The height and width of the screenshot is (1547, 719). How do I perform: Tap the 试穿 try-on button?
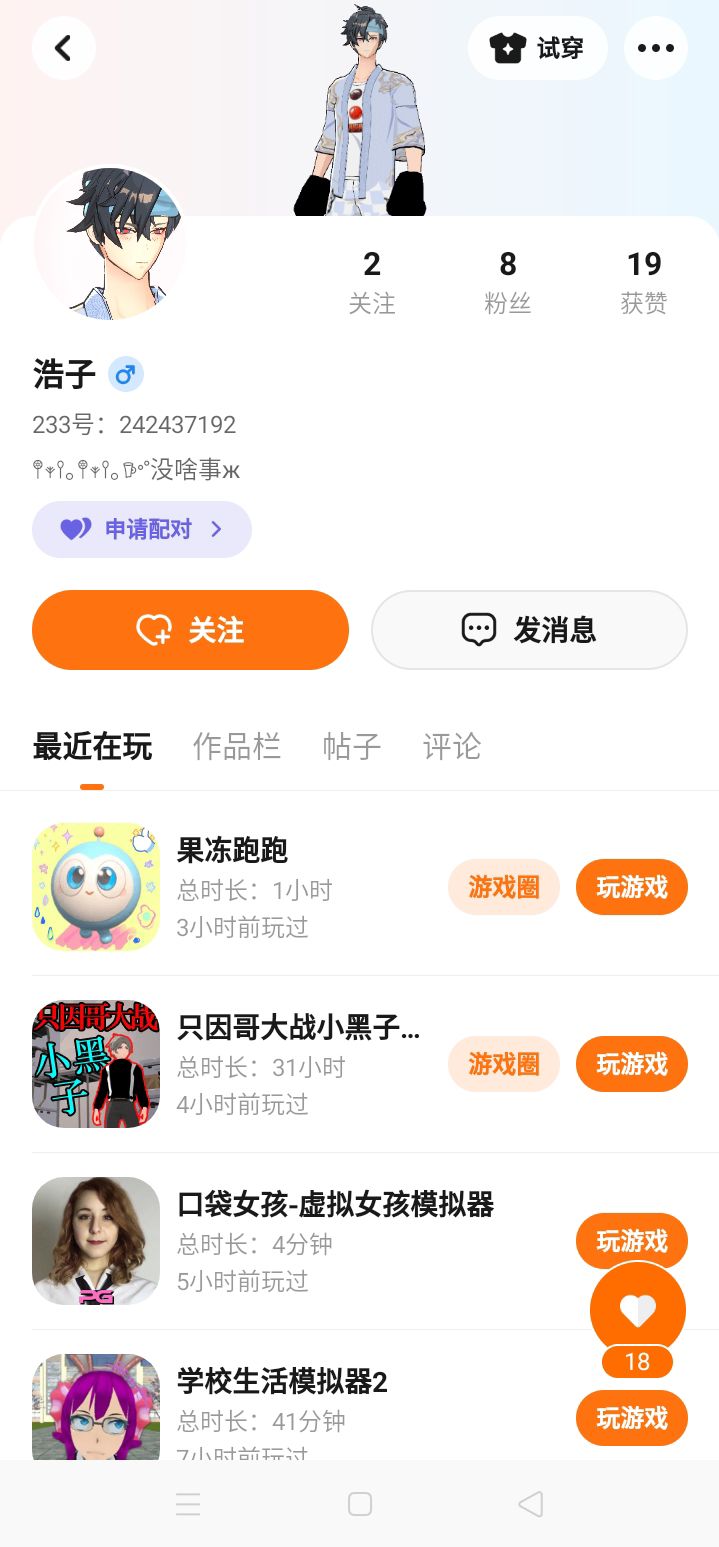tap(537, 48)
